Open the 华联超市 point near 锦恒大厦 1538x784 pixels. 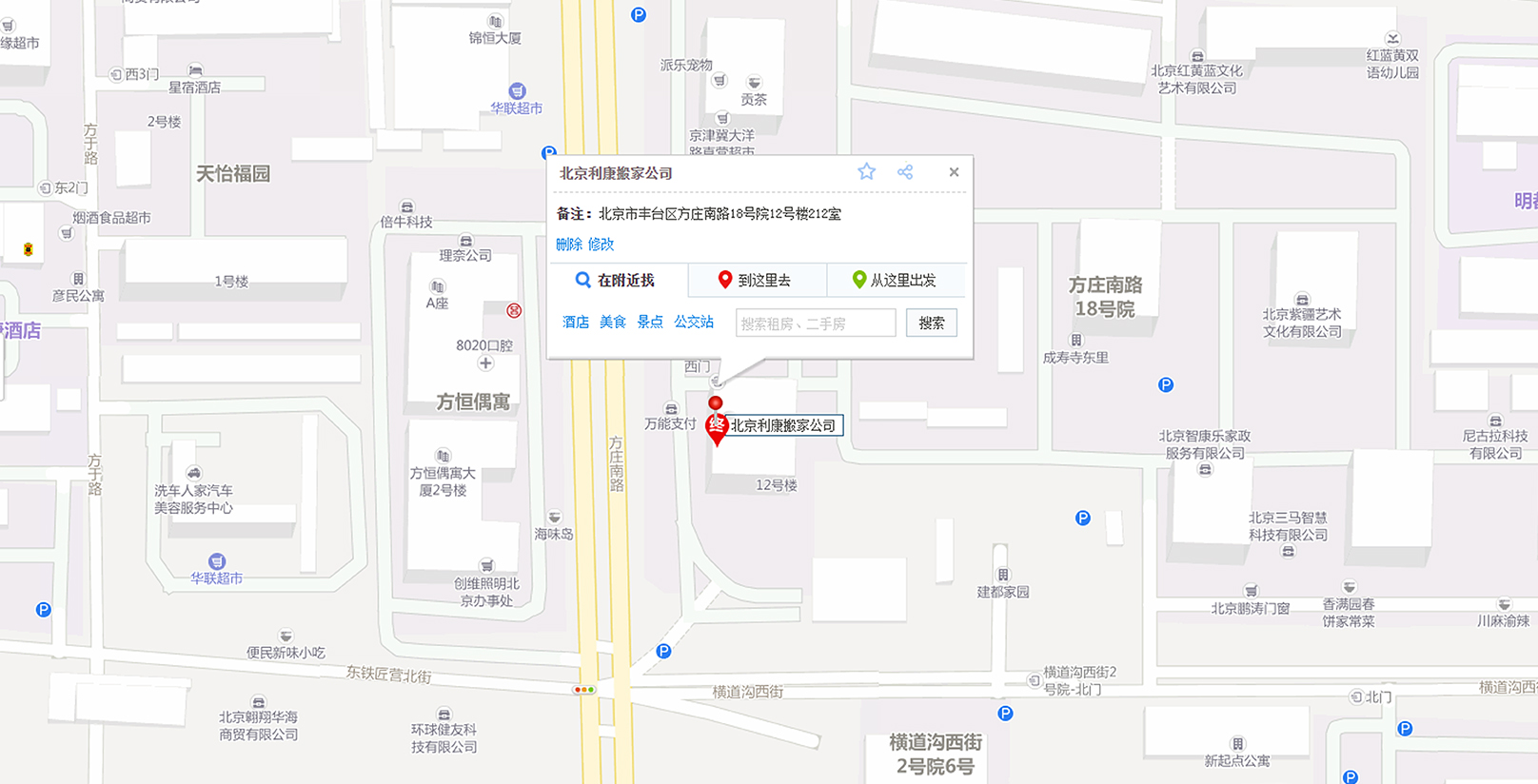(517, 92)
